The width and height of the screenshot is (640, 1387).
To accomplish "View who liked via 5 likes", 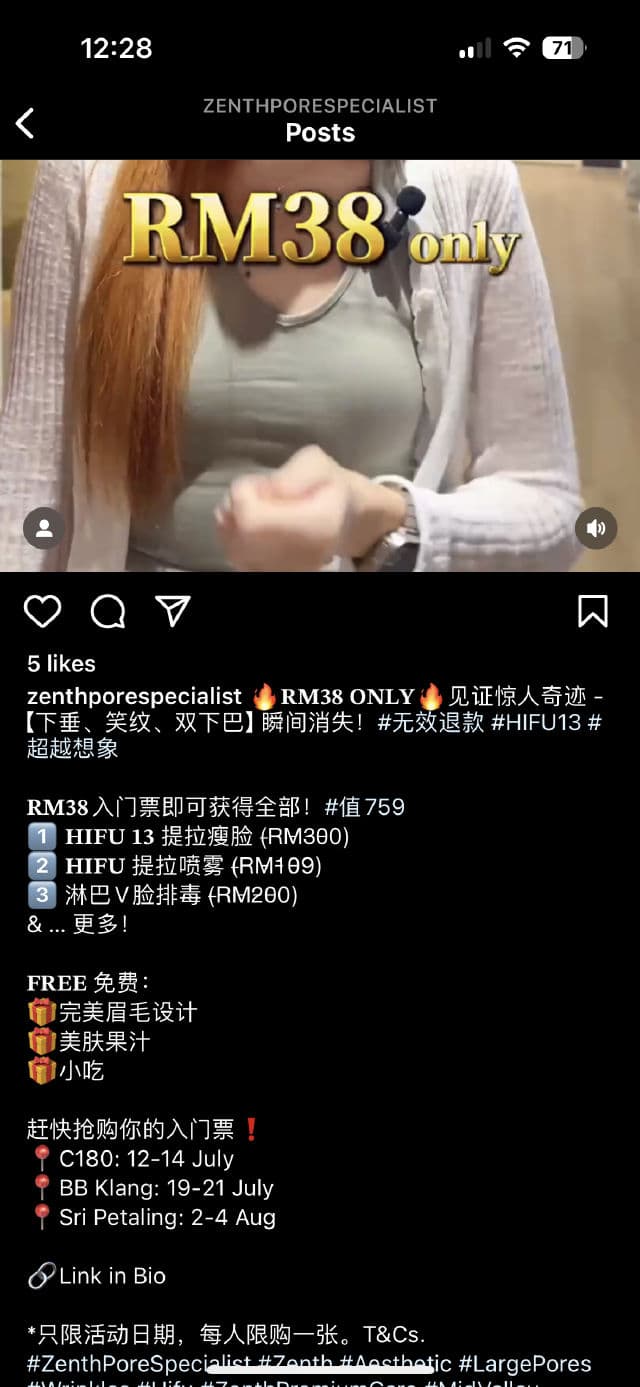I will tap(61, 663).
